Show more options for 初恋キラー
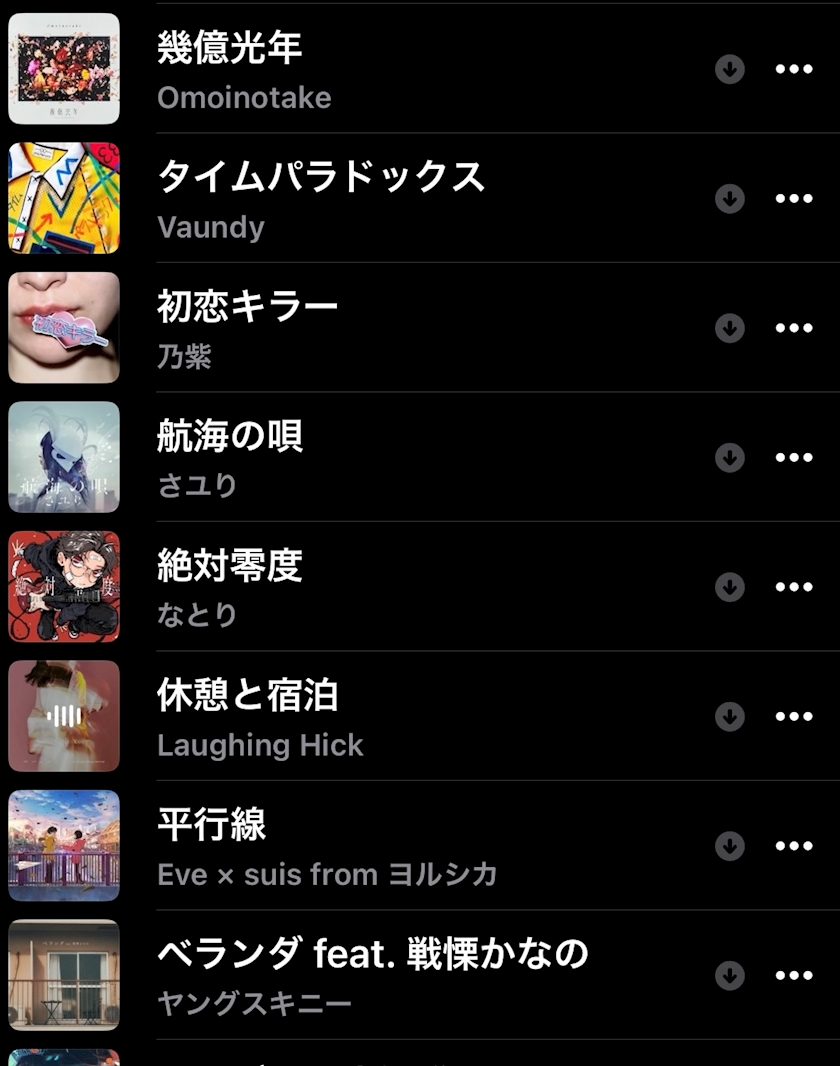 coord(794,328)
